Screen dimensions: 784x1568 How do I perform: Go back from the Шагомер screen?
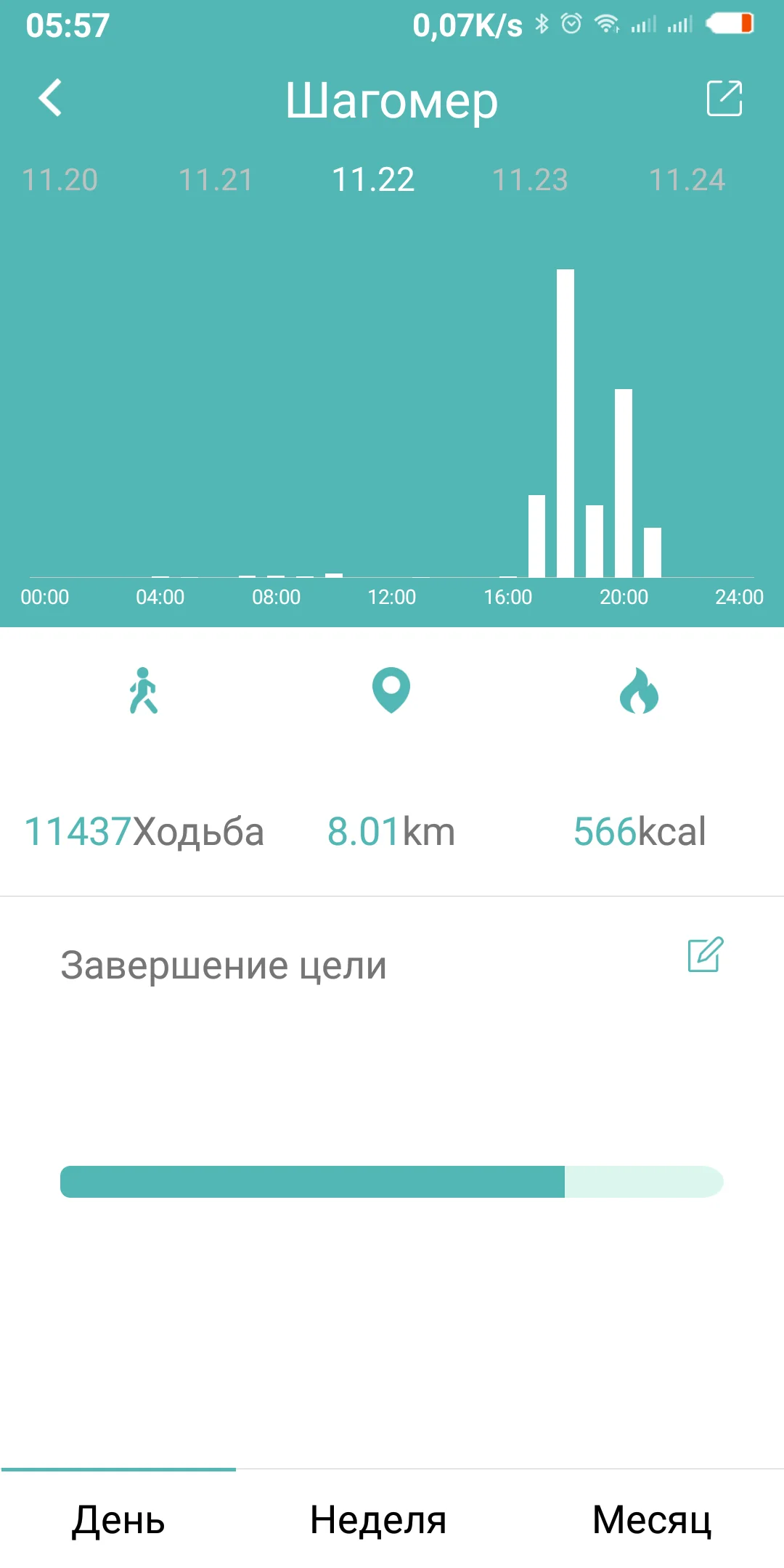pos(51,98)
